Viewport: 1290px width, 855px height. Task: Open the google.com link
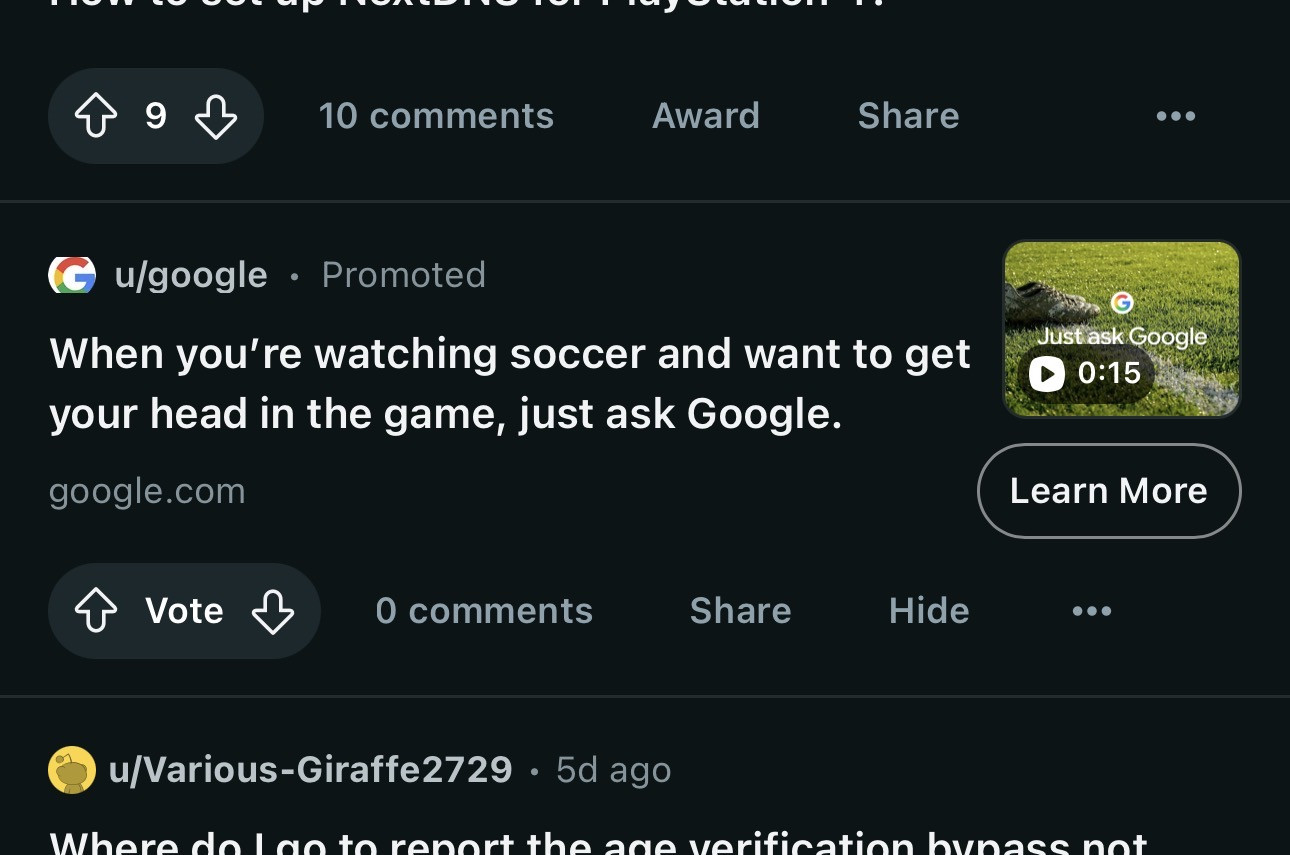(147, 491)
